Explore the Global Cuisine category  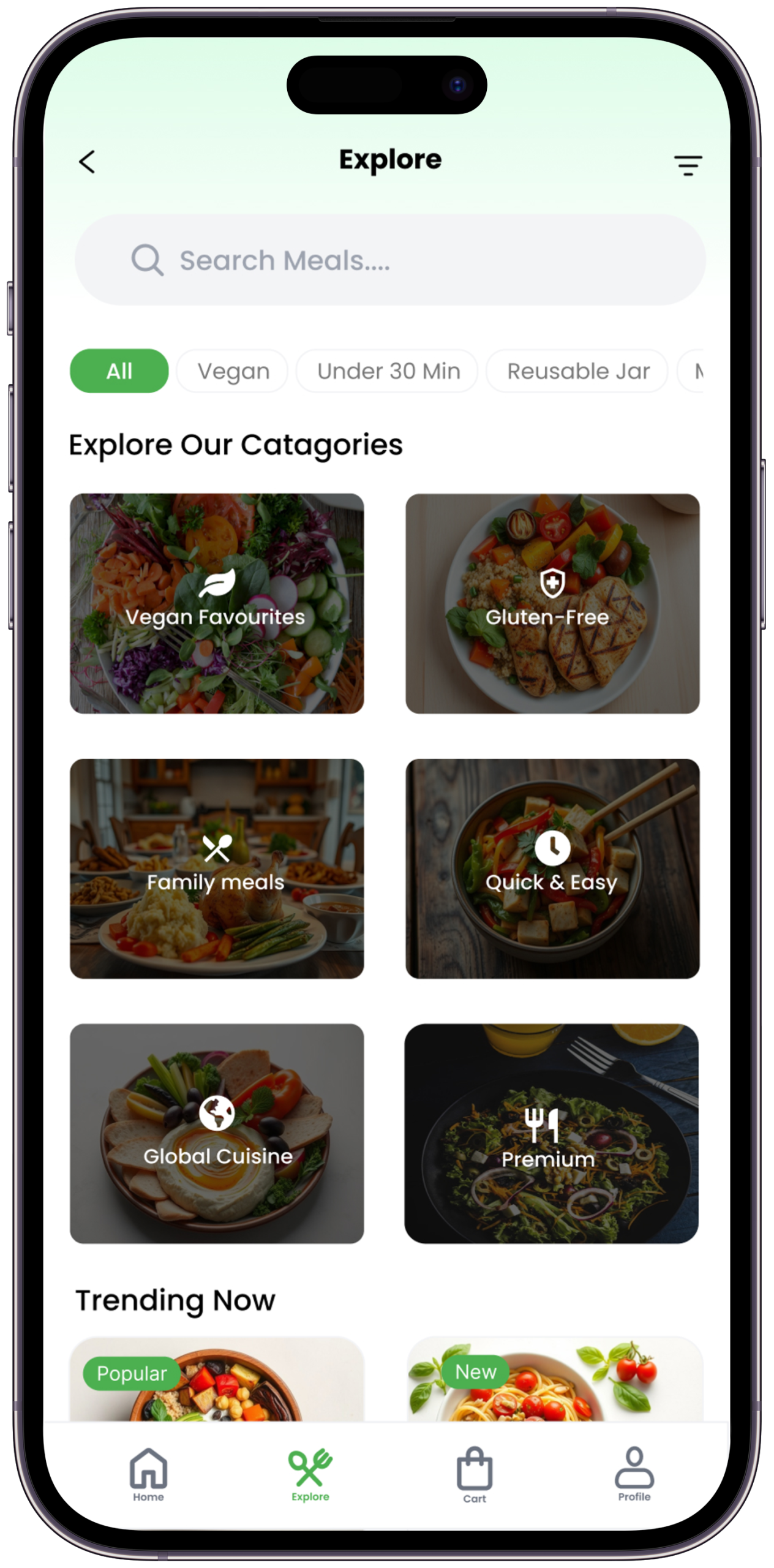[217, 1133]
